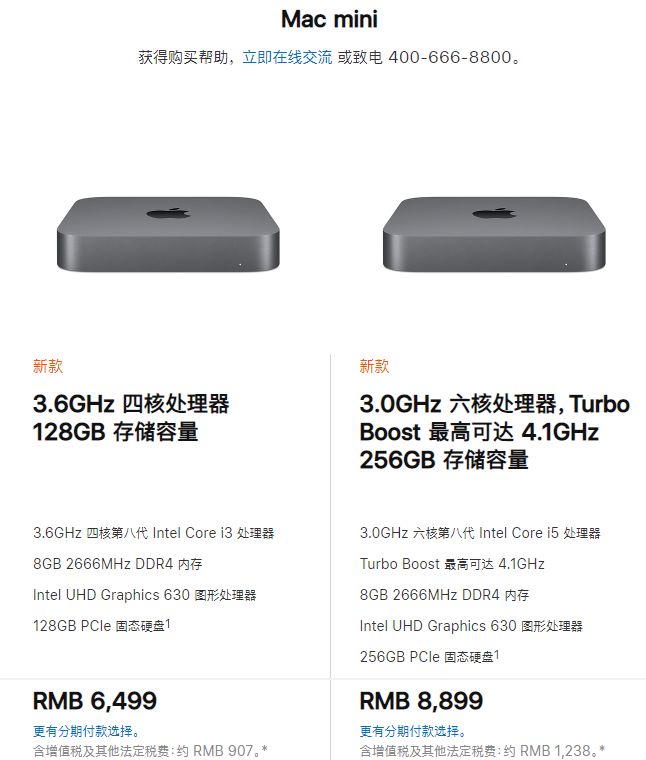This screenshot has width=646, height=760.
Task: Open the 立即在线交流 online chat link
Action: [287, 57]
